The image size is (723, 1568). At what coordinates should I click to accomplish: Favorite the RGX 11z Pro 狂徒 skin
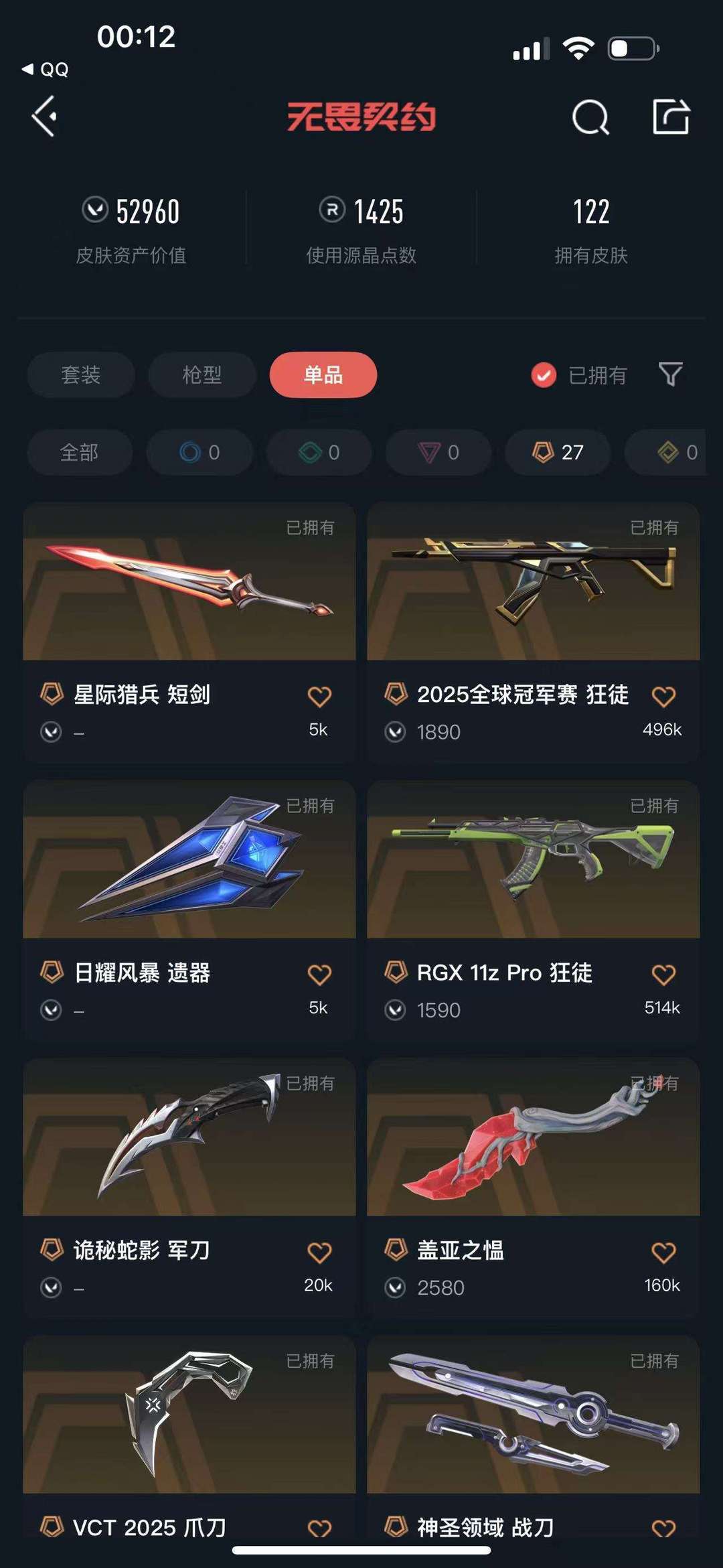click(x=664, y=973)
